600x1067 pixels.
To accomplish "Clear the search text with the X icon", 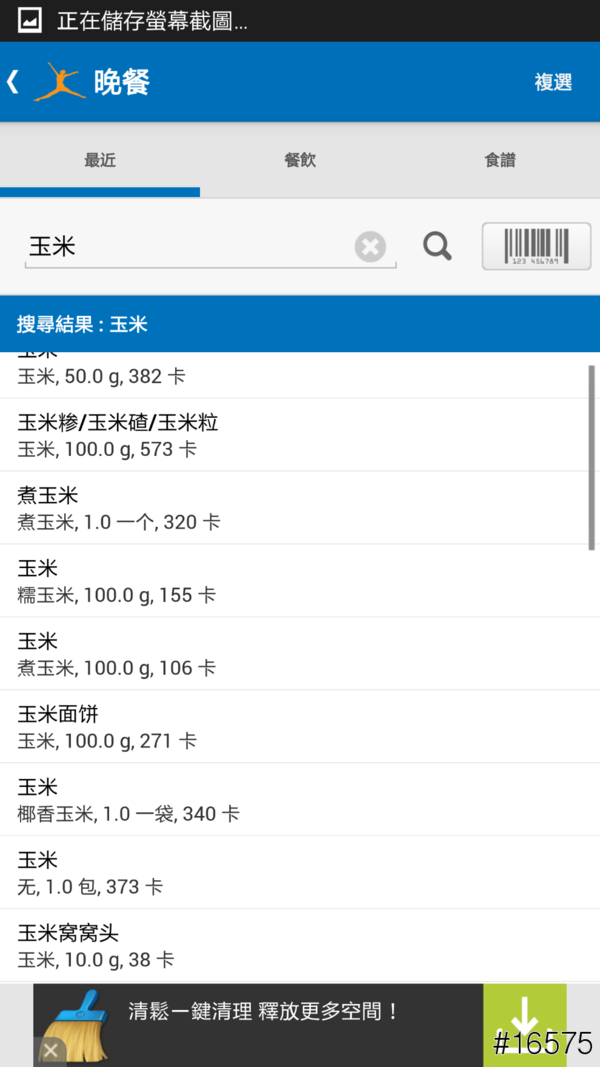I will (x=370, y=246).
